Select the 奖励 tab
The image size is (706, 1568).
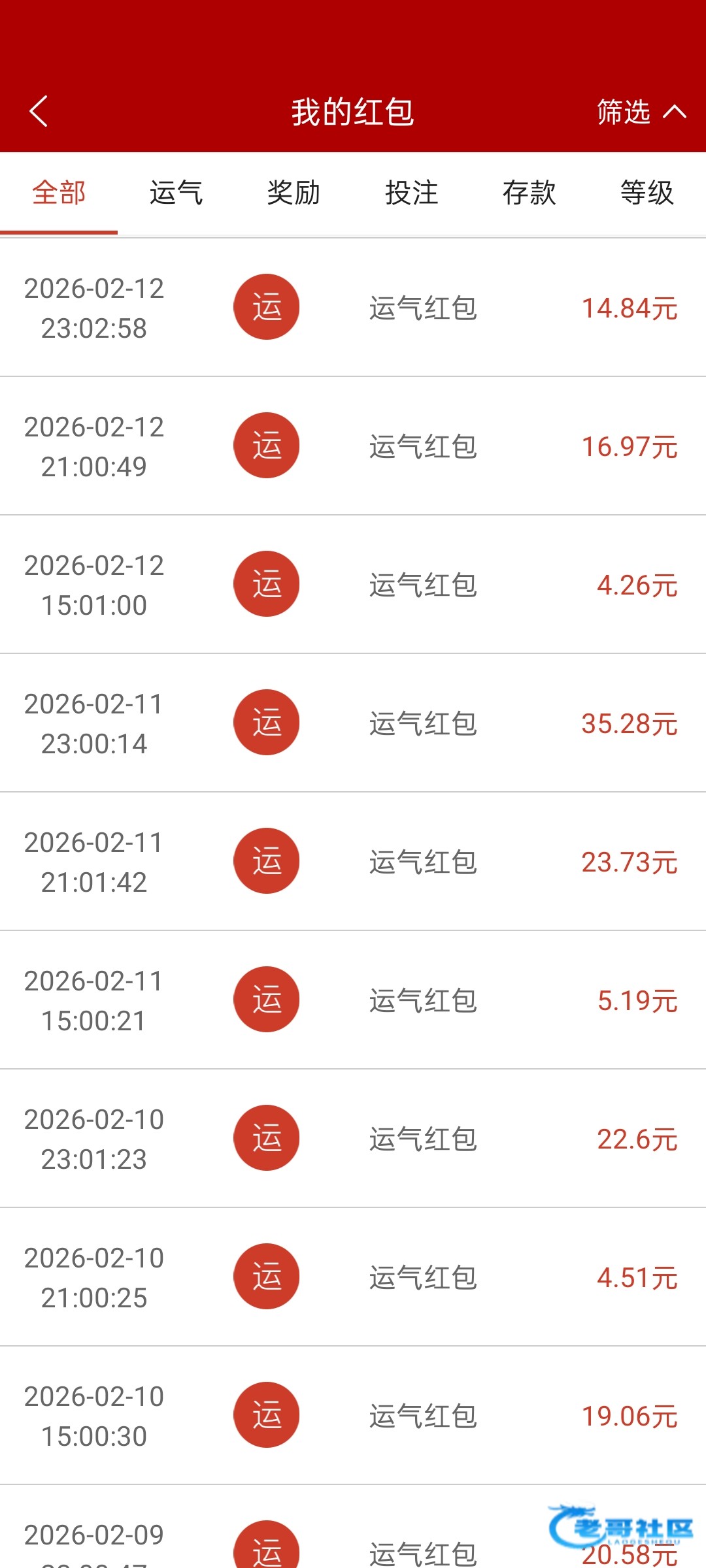click(294, 193)
